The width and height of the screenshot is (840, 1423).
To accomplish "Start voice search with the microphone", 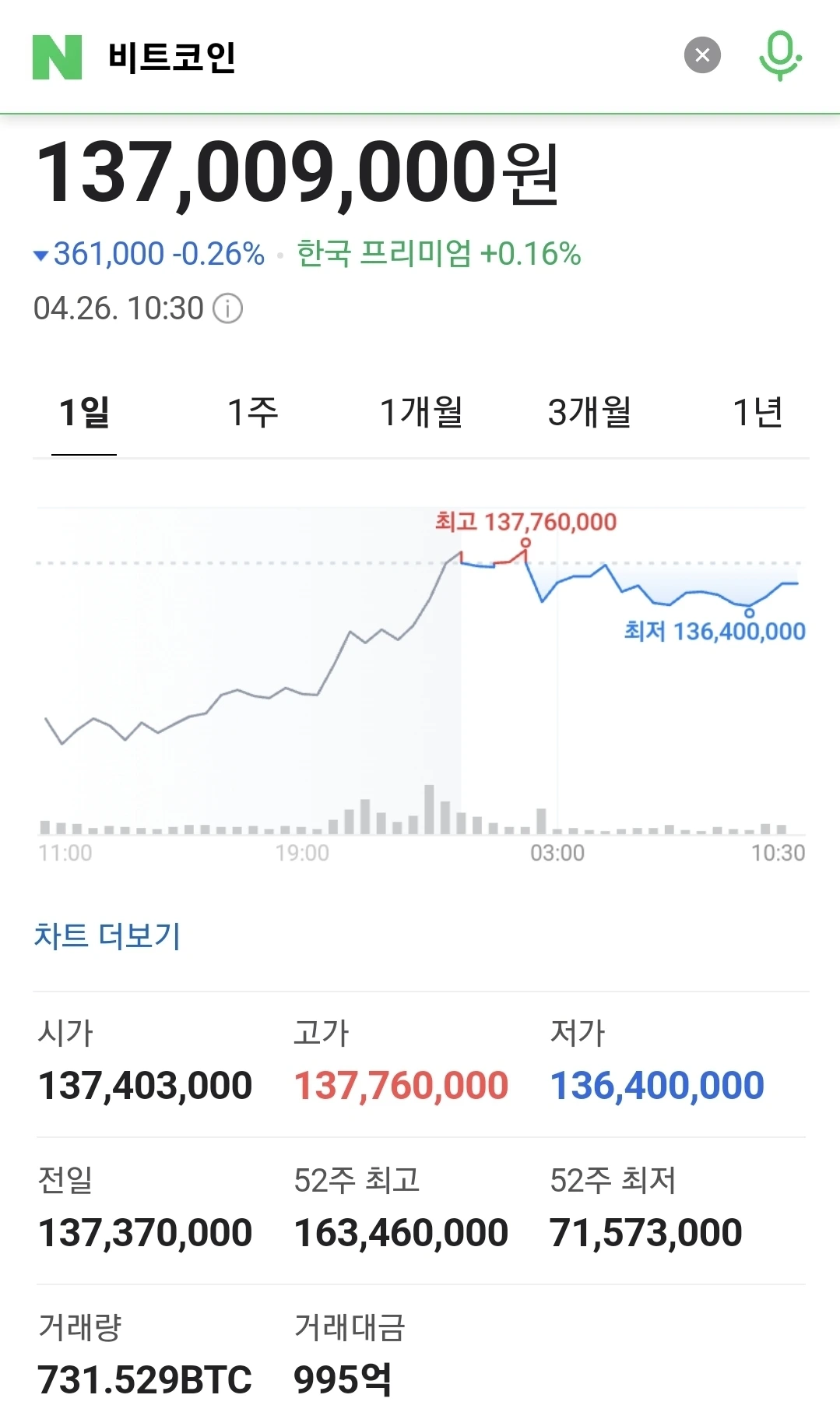I will (779, 56).
